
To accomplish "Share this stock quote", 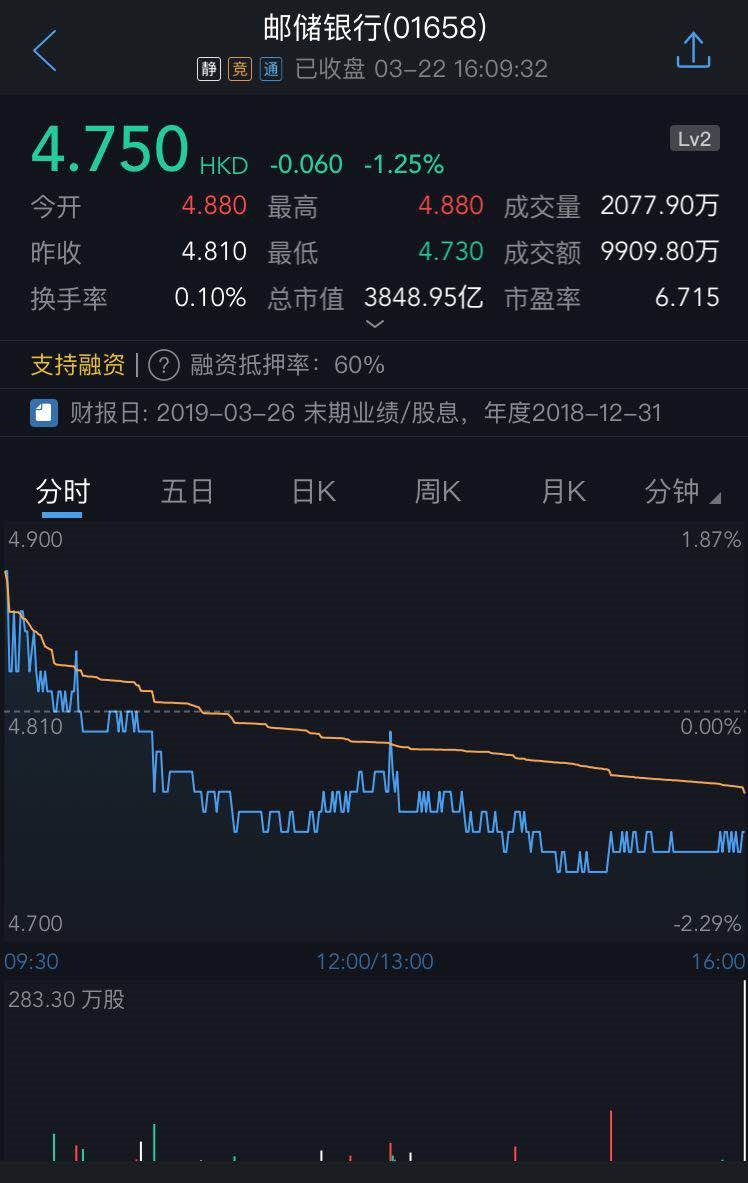I will coord(693,50).
